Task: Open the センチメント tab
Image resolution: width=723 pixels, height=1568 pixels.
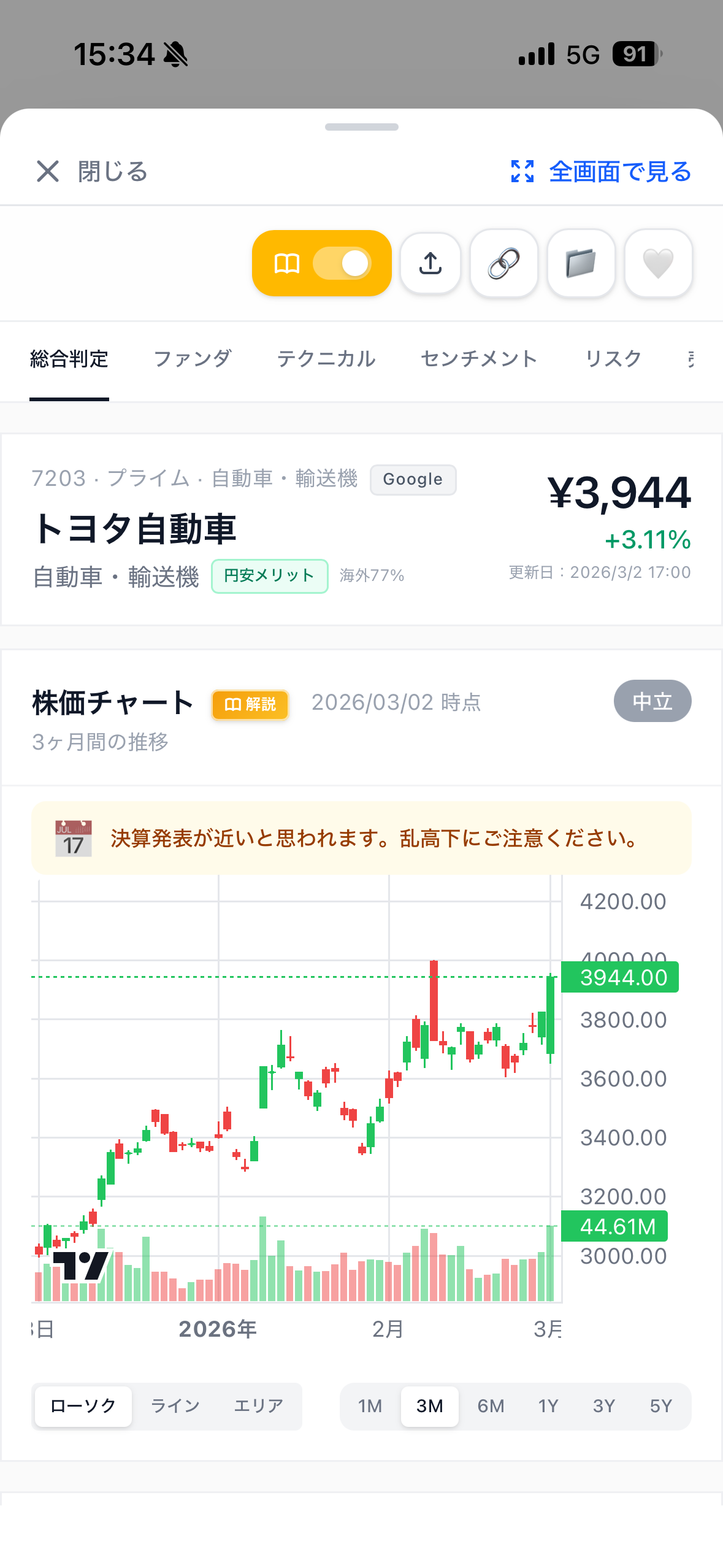Action: 479,359
